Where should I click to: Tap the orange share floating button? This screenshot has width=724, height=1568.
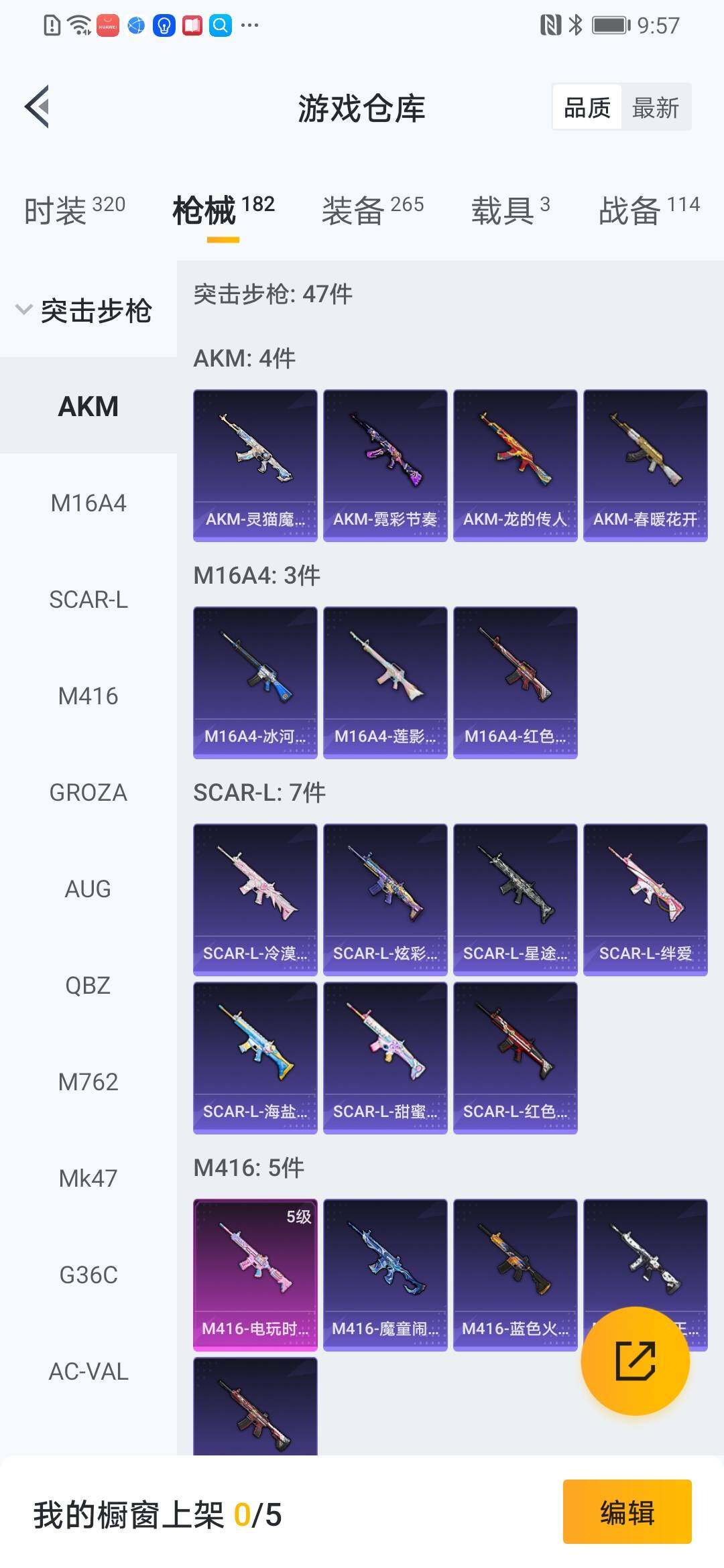tap(635, 1361)
